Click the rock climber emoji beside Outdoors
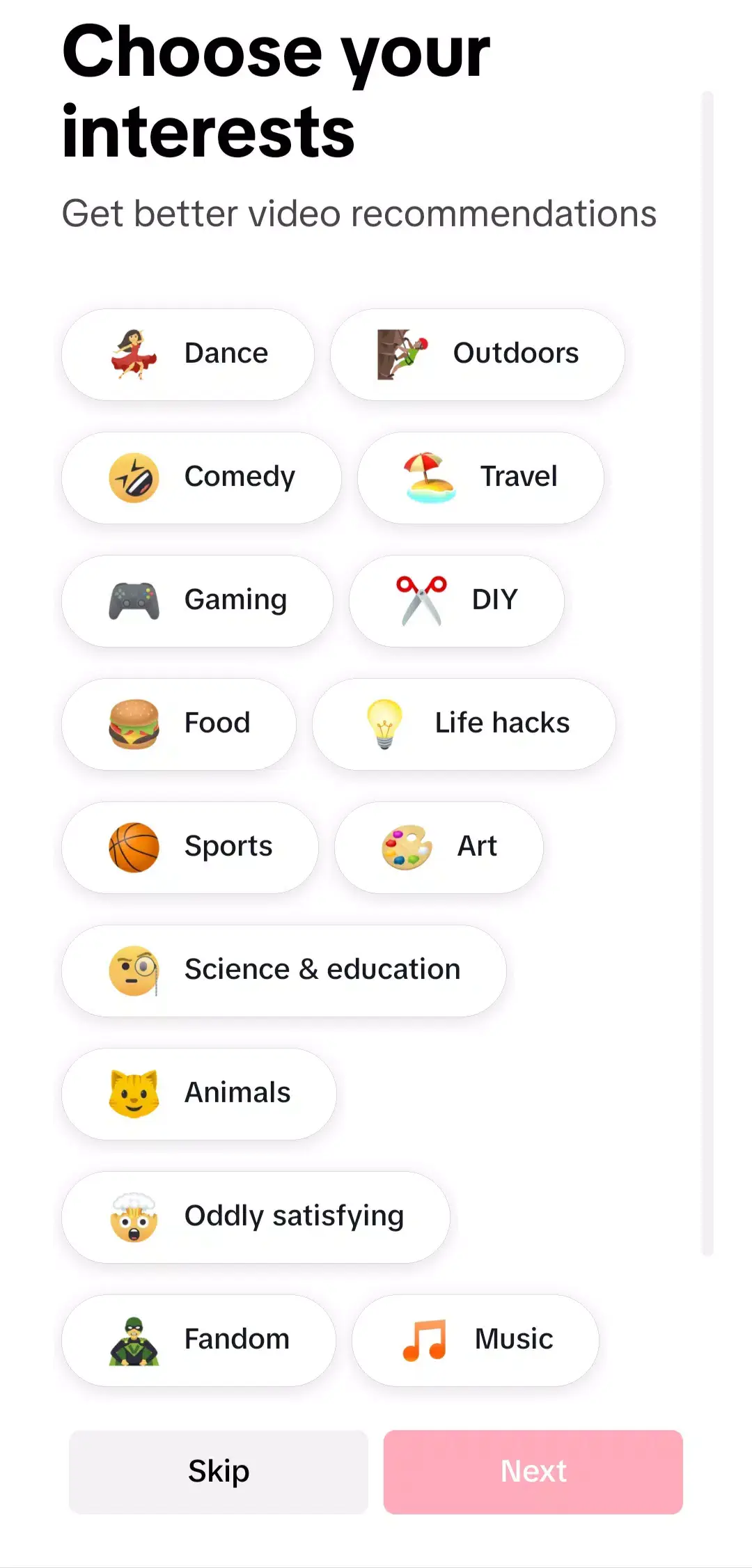 [x=402, y=353]
